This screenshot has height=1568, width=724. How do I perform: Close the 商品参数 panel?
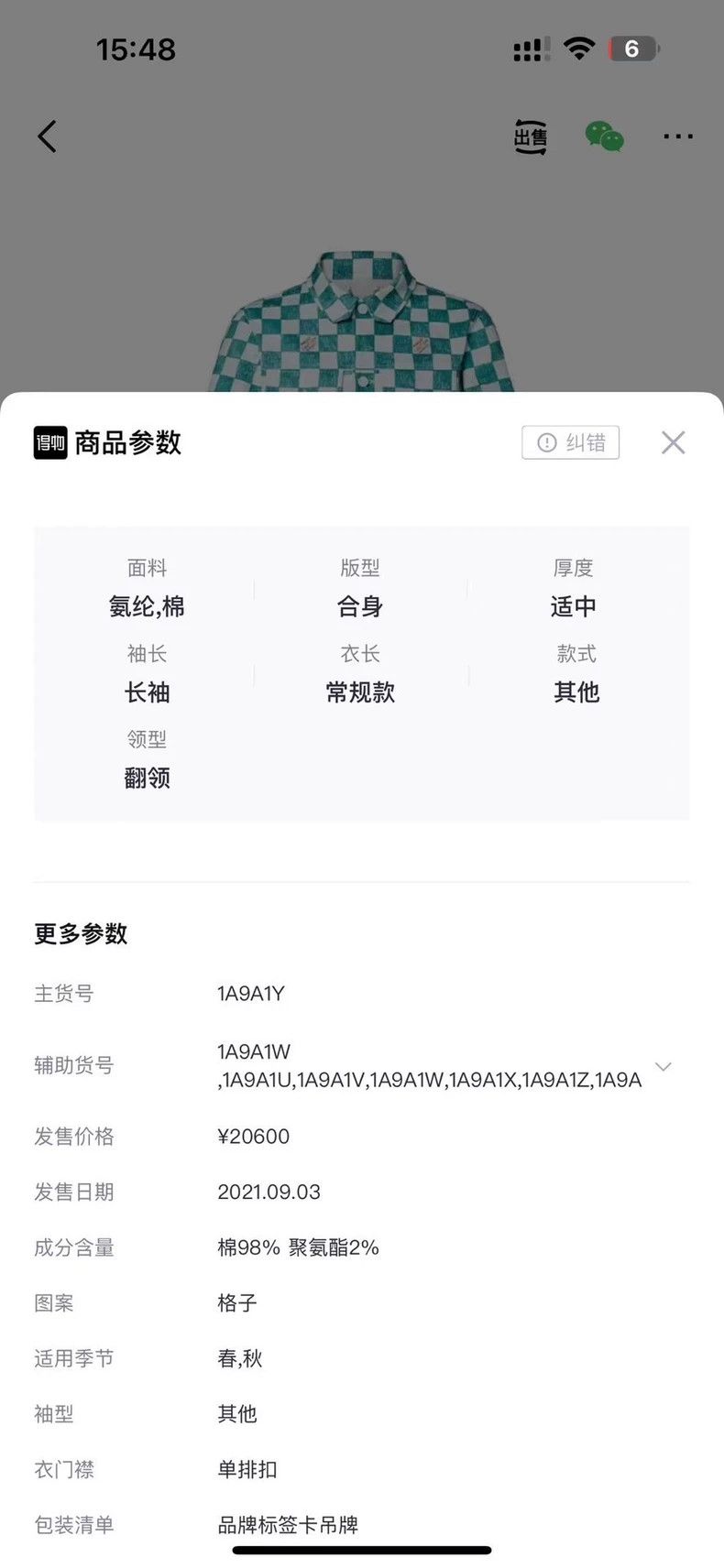(x=673, y=442)
